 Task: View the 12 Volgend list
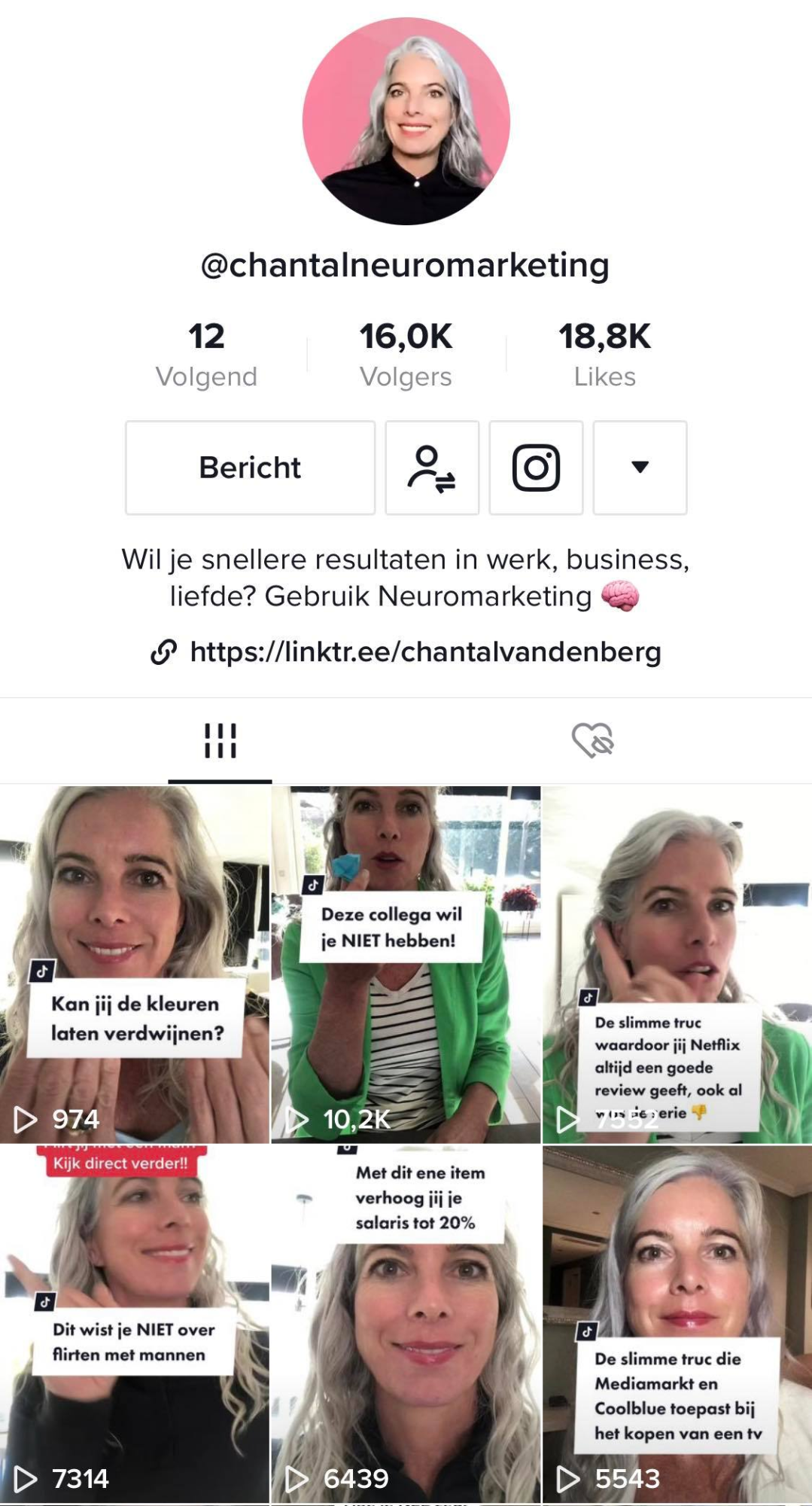pos(206,354)
